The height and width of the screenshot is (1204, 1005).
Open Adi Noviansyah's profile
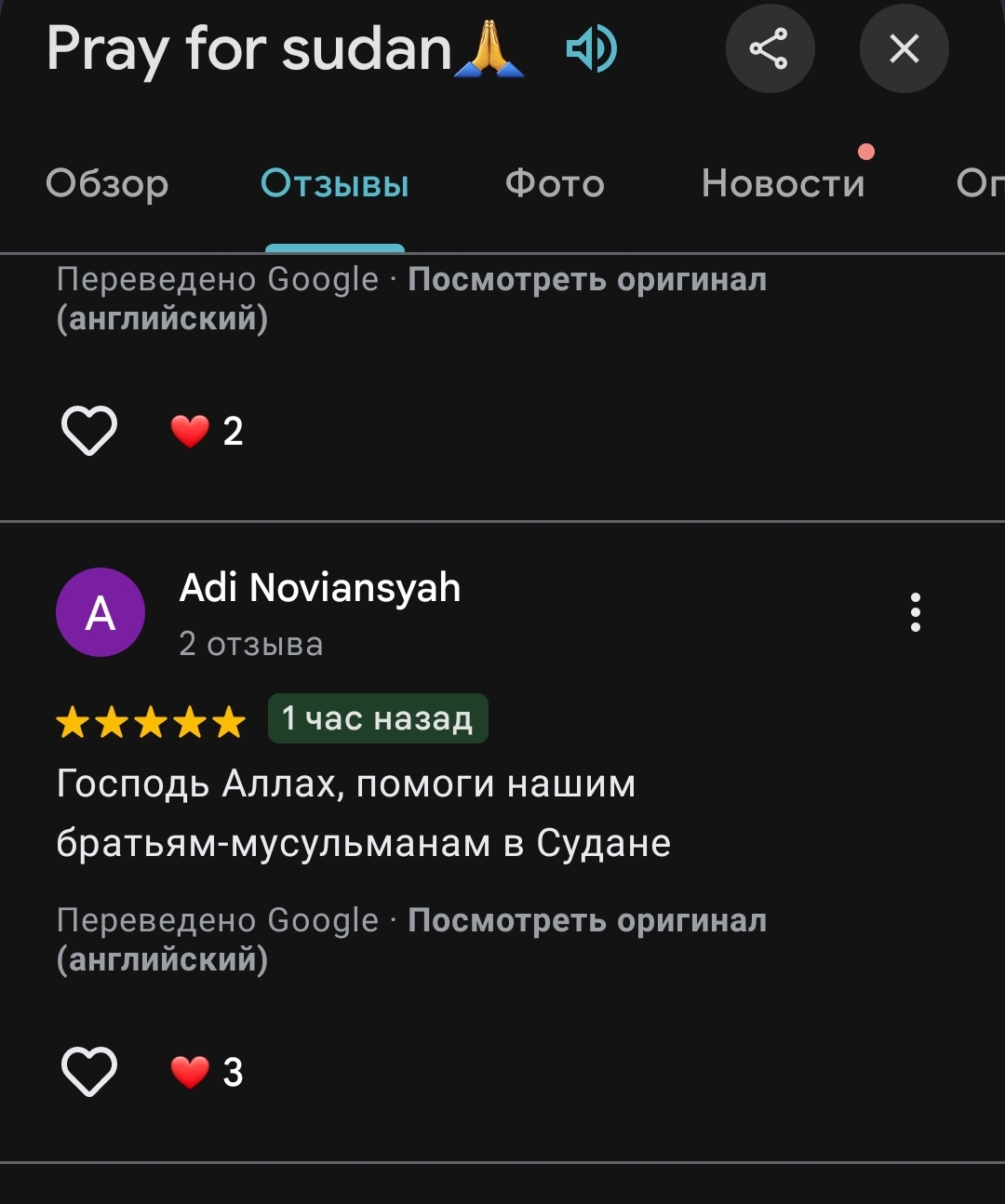pos(319,588)
